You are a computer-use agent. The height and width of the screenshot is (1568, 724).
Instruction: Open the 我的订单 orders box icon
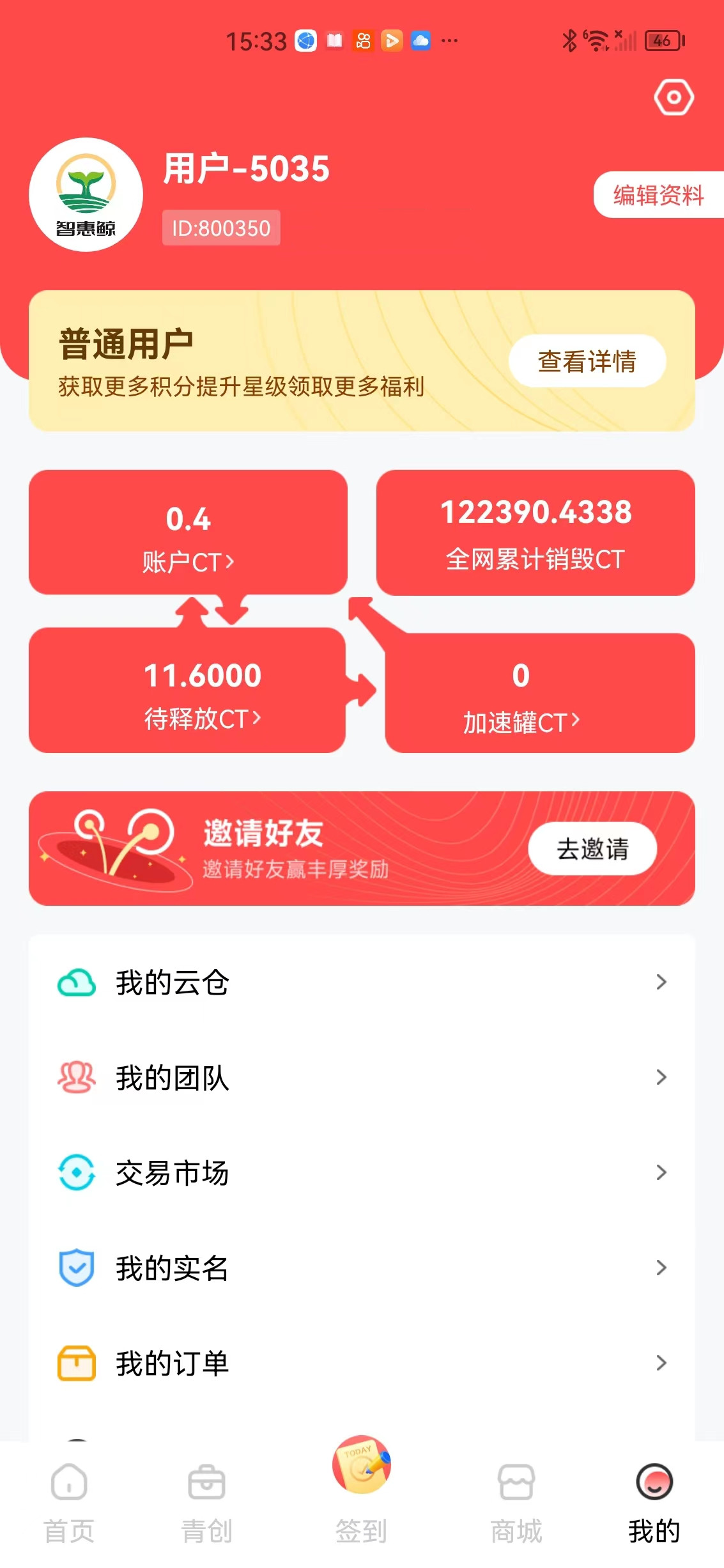(76, 1362)
